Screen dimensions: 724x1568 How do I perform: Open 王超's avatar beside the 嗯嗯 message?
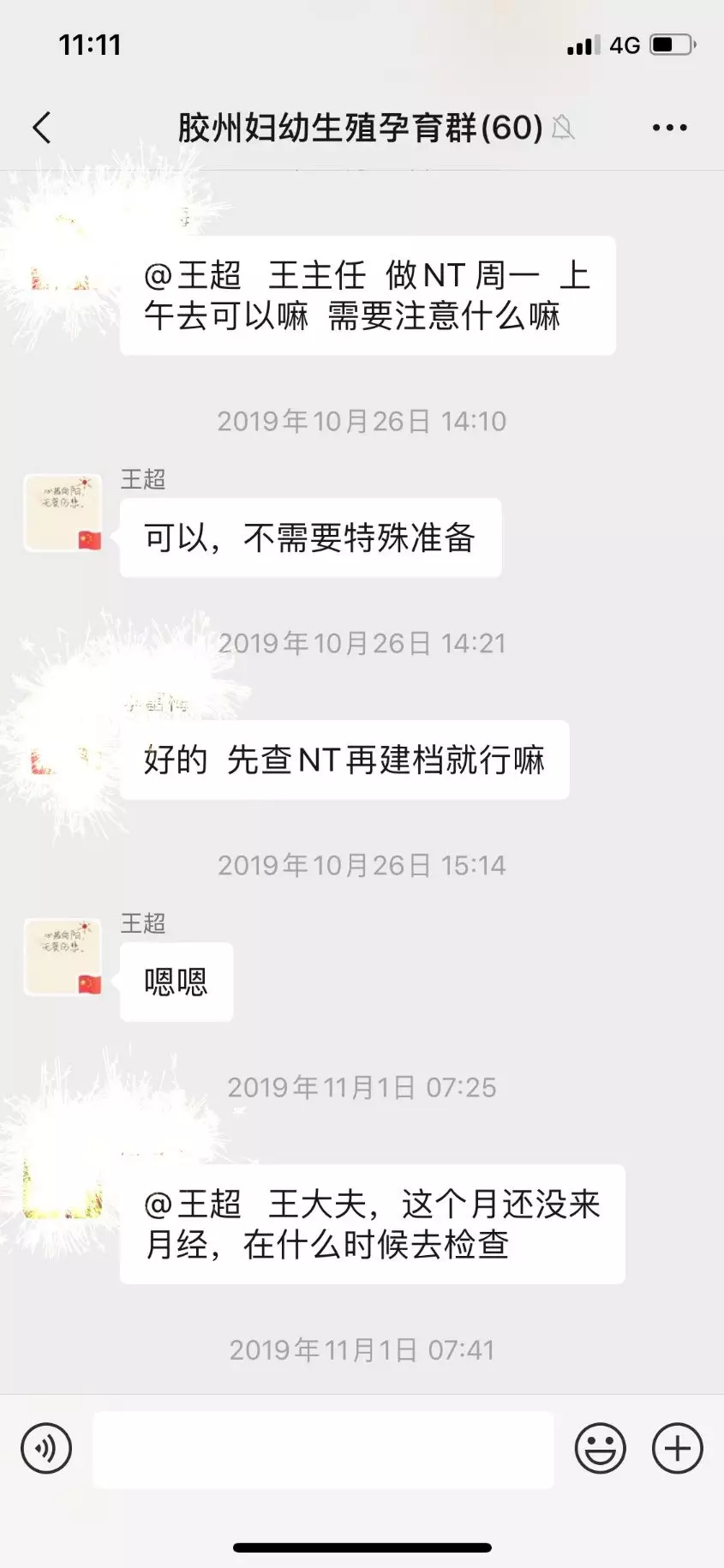coord(63,957)
